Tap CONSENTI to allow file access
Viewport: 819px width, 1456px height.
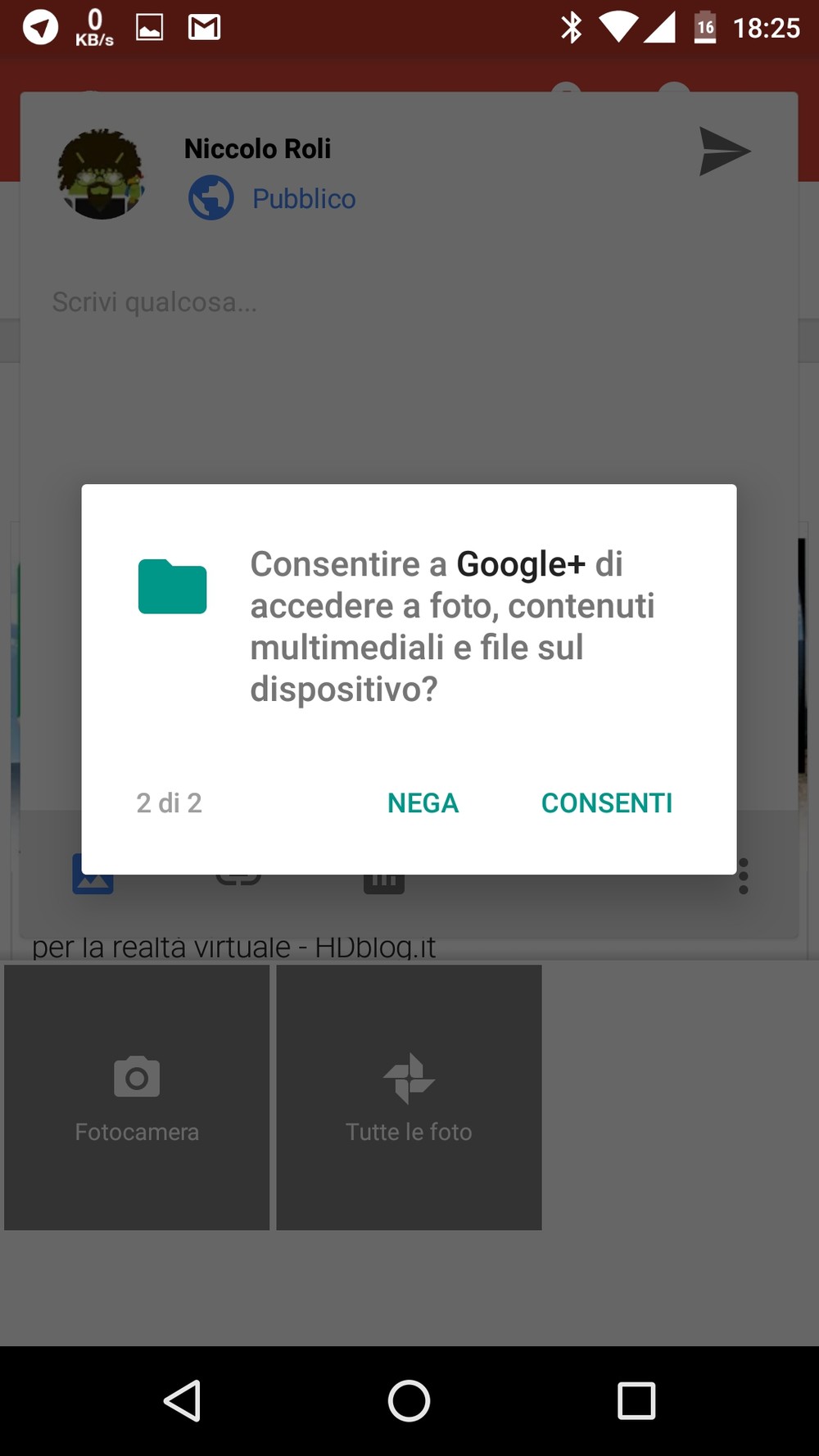(607, 803)
